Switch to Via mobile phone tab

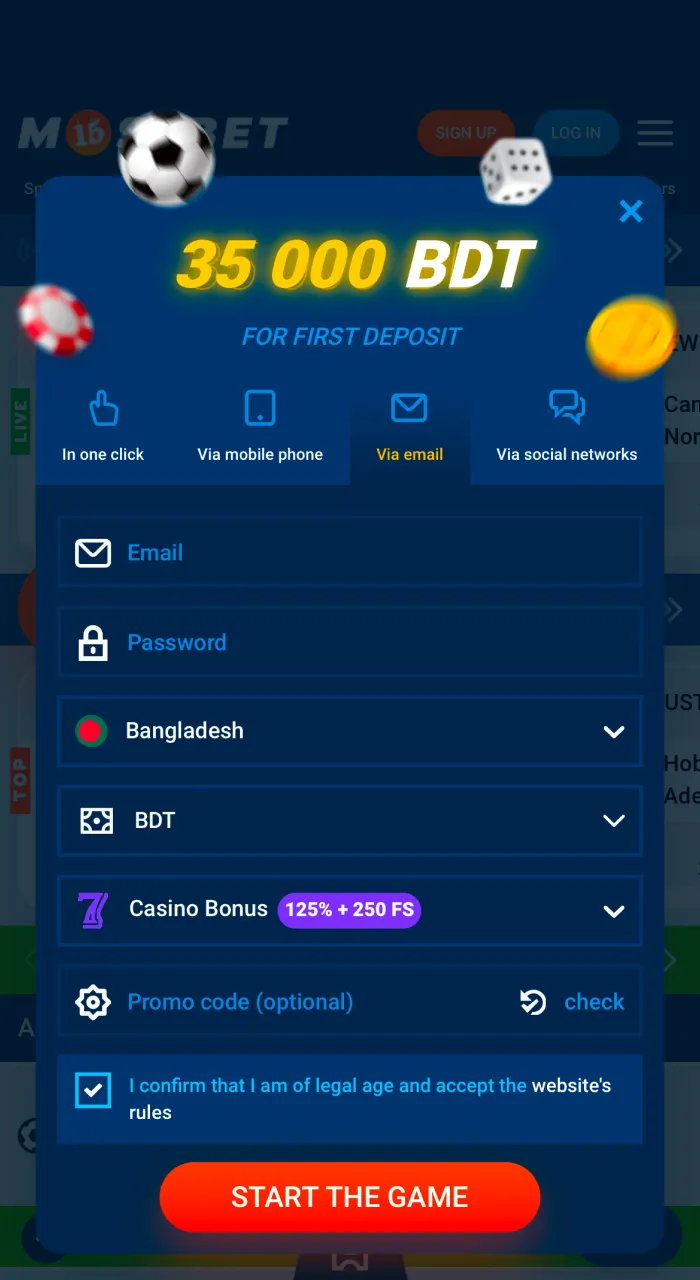click(260, 427)
